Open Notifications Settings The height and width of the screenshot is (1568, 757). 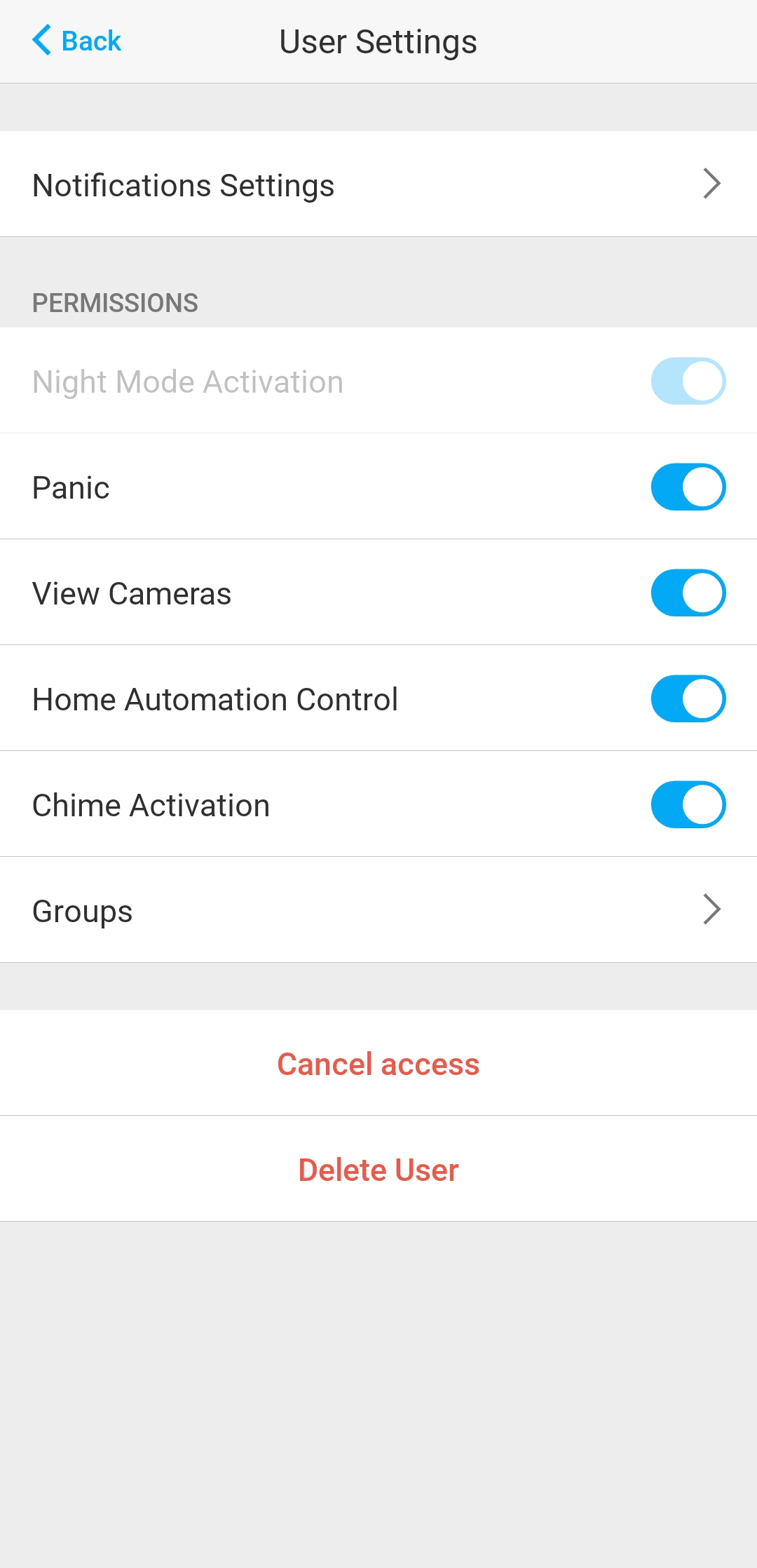(378, 184)
